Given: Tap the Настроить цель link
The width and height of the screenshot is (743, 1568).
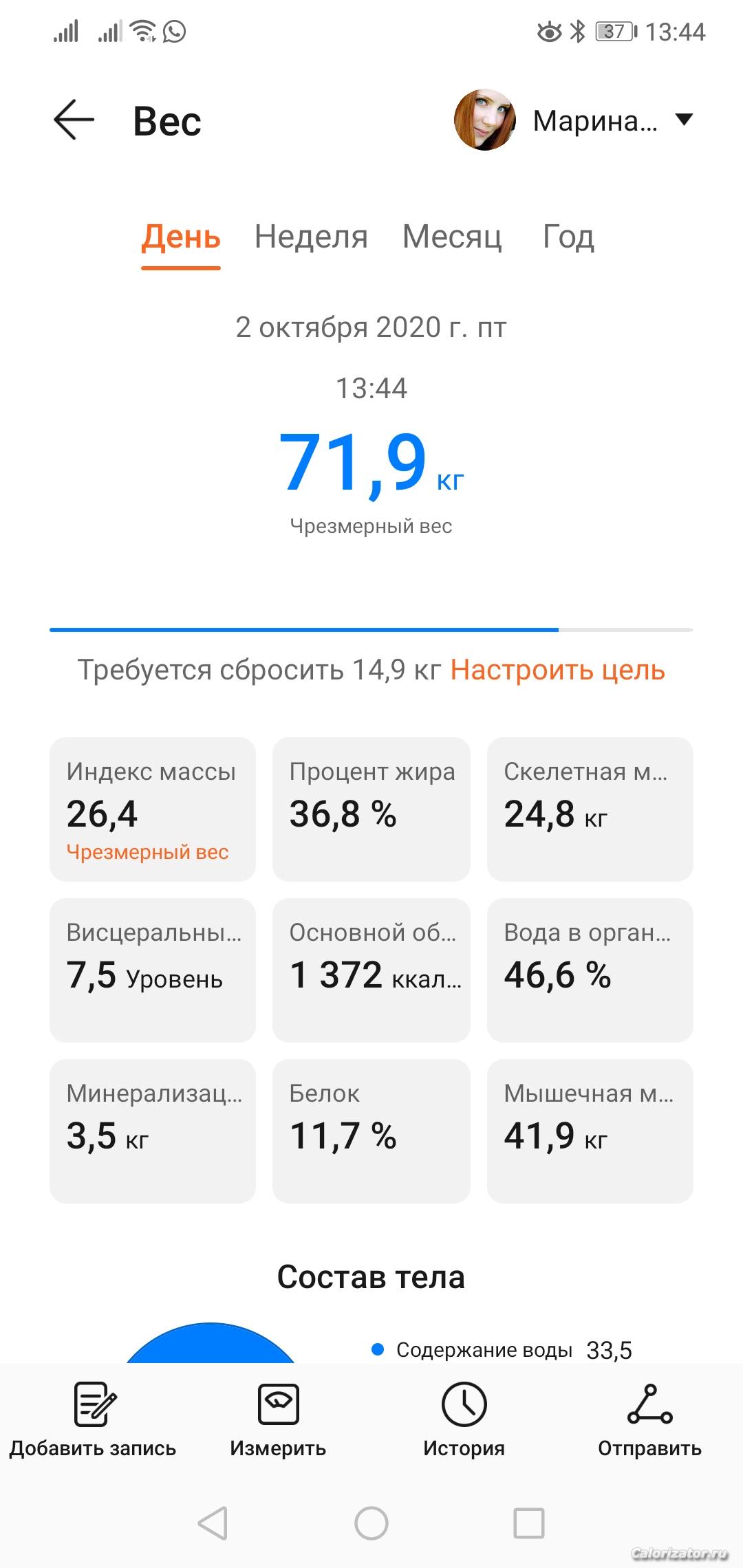Looking at the screenshot, I should (557, 670).
